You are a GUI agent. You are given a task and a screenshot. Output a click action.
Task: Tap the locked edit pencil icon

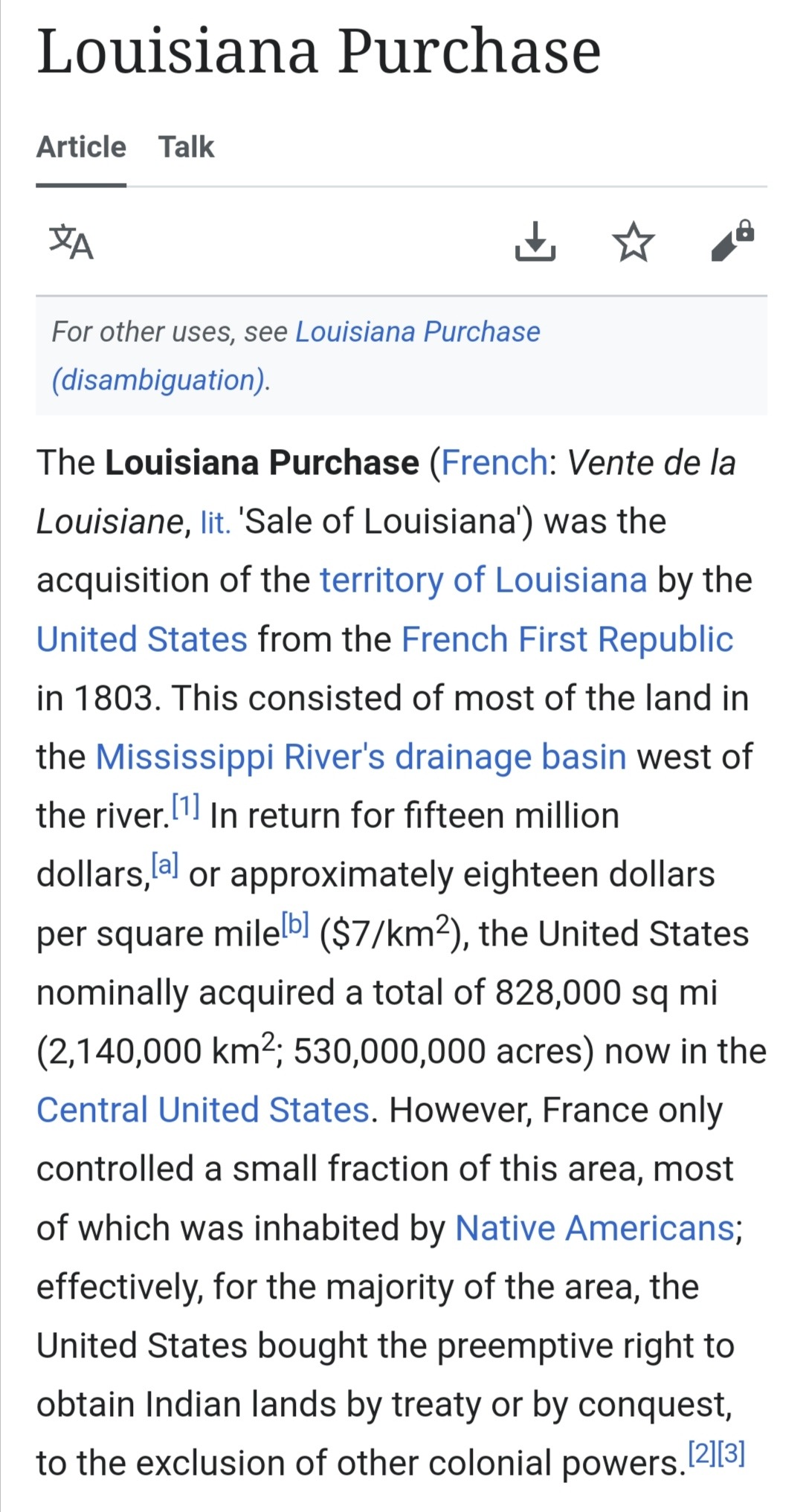click(732, 241)
